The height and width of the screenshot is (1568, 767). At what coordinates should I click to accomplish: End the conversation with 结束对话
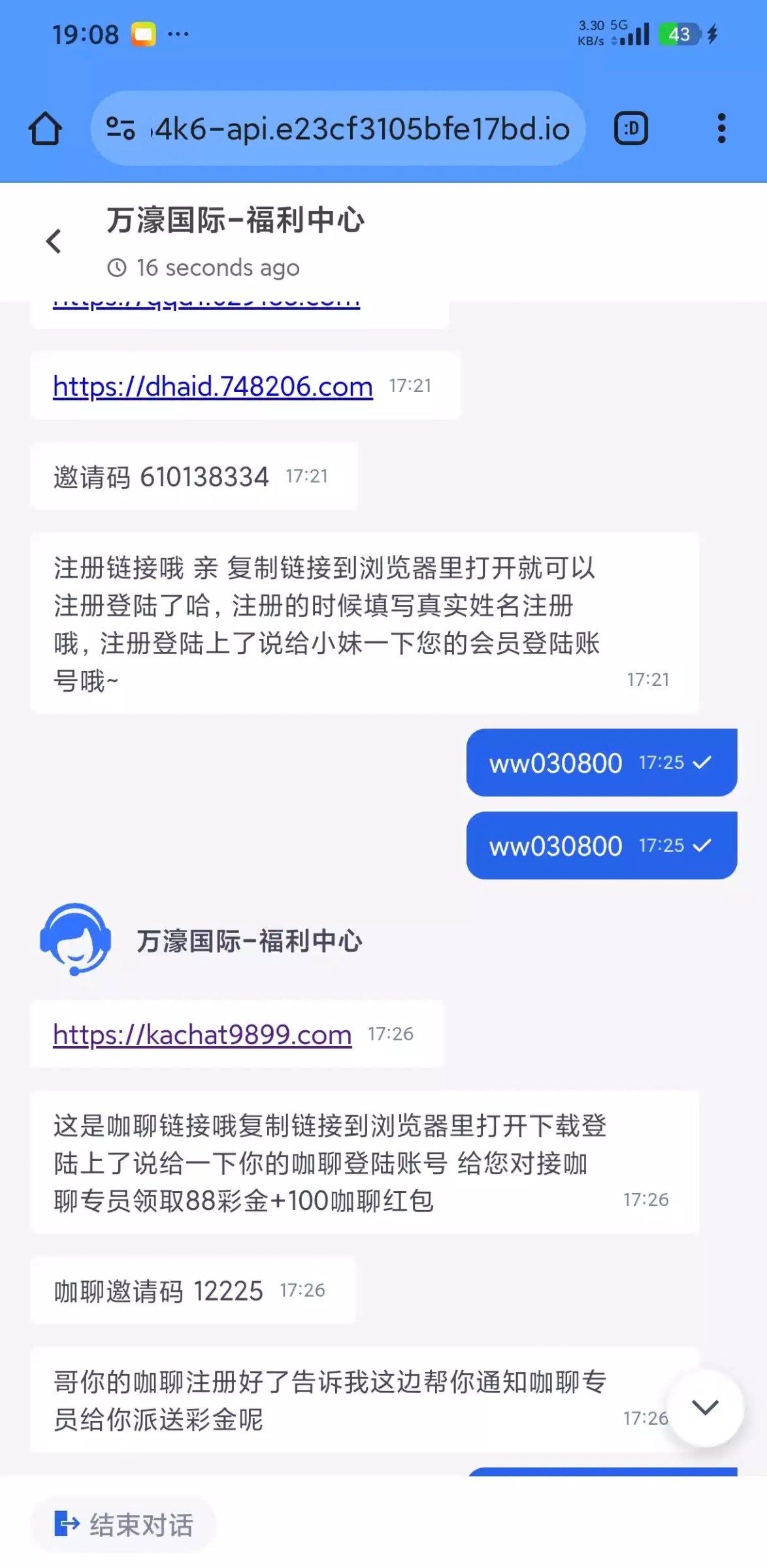pyautogui.click(x=124, y=1525)
